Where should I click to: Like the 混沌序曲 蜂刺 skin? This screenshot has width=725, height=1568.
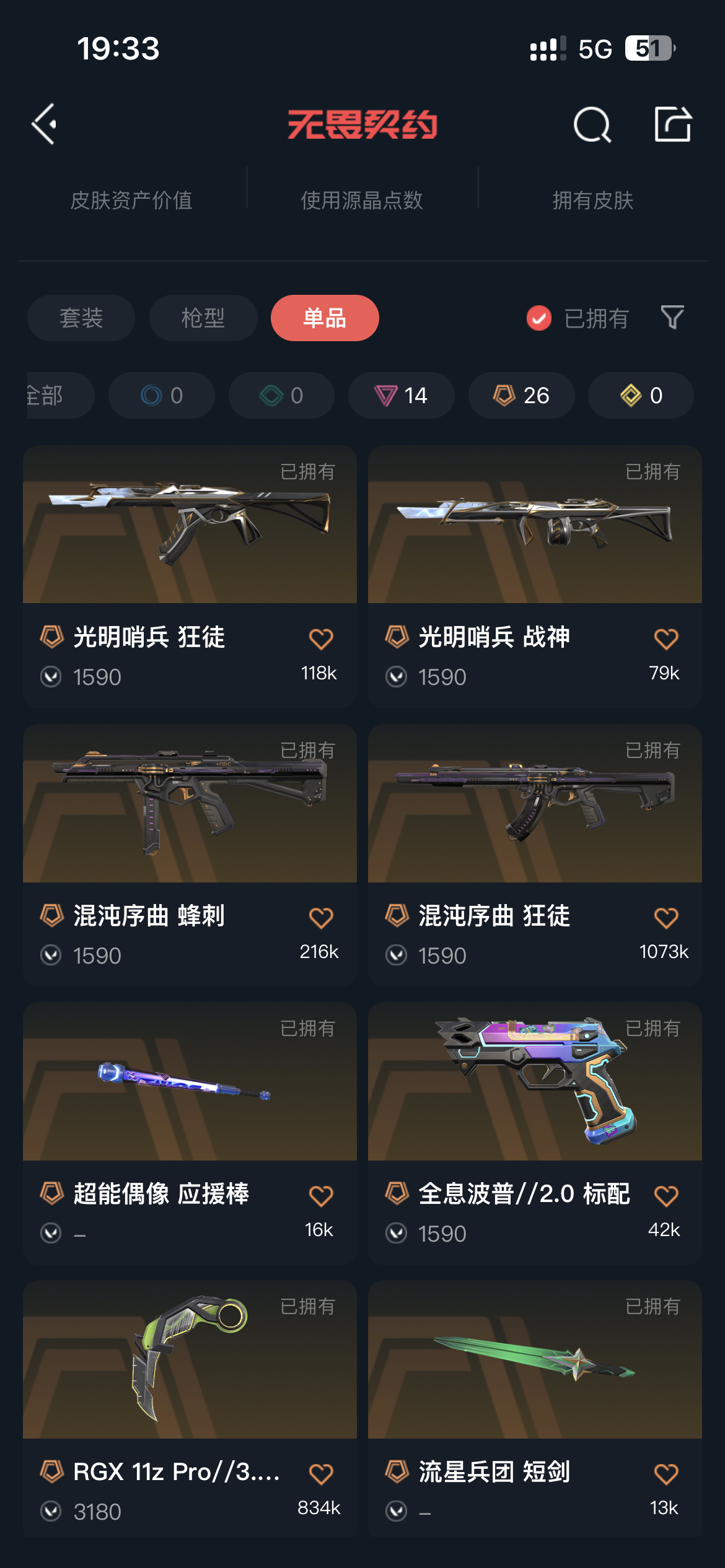coord(321,918)
